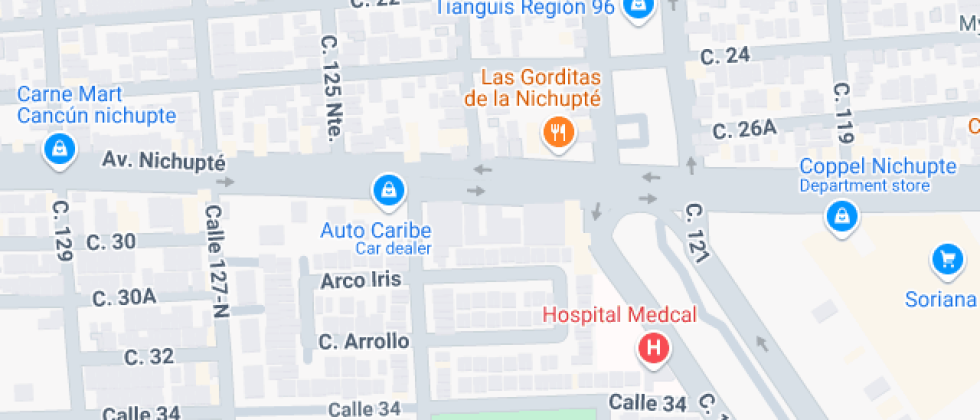Select the Carne Mart Cancún nichupte marker
Screen dimensions: 980x420
pos(61,151)
